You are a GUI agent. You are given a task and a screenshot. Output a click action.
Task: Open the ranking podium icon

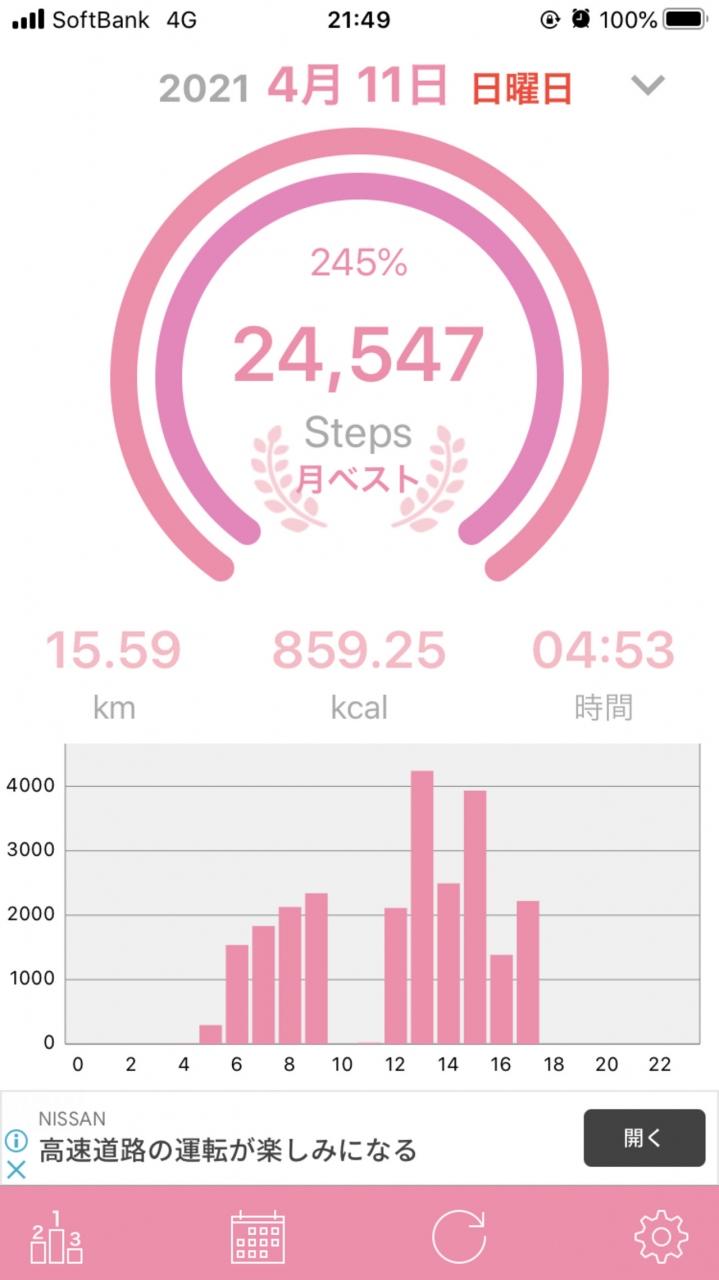point(57,1237)
